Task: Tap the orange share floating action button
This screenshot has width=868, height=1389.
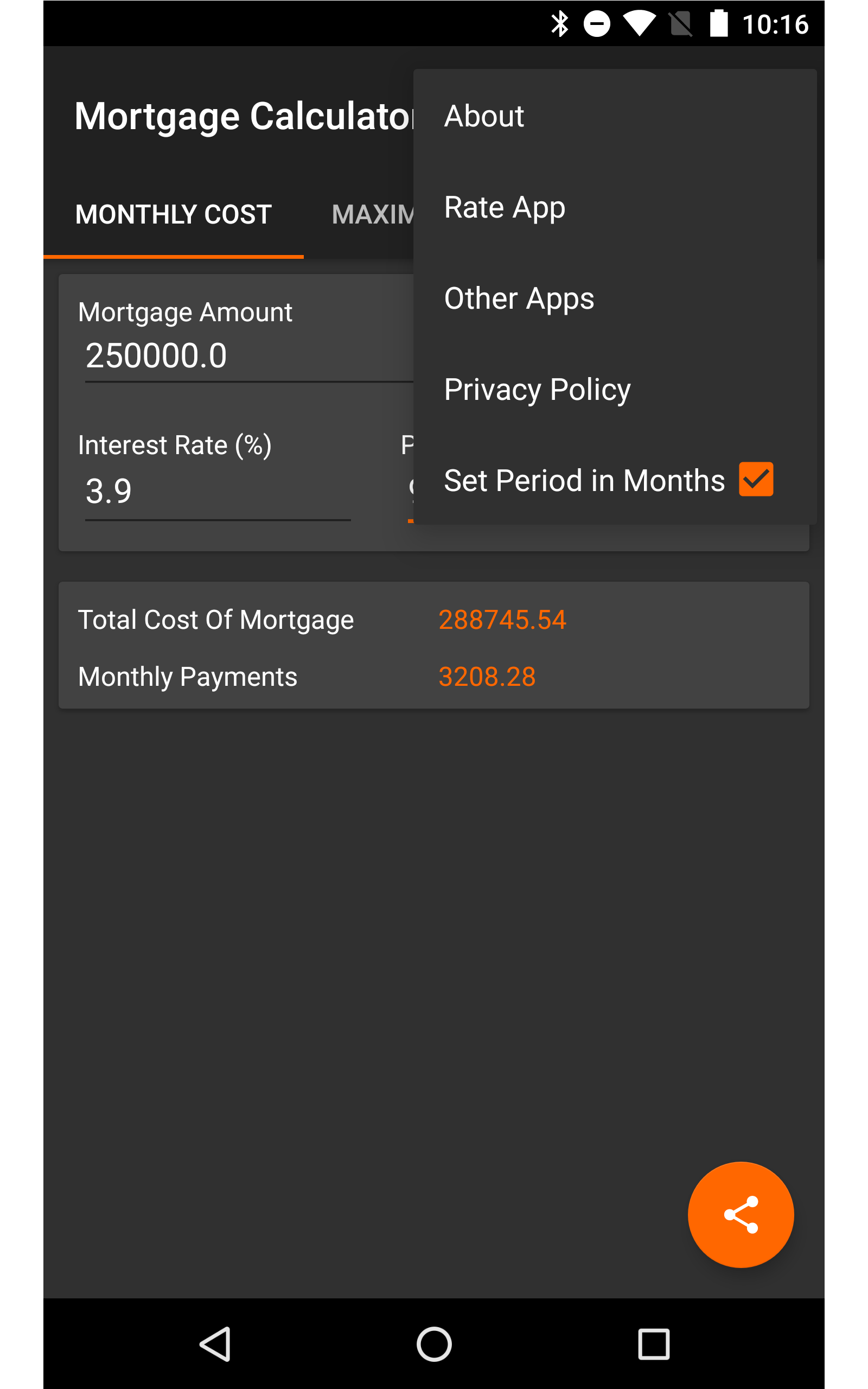Action: [x=741, y=1214]
